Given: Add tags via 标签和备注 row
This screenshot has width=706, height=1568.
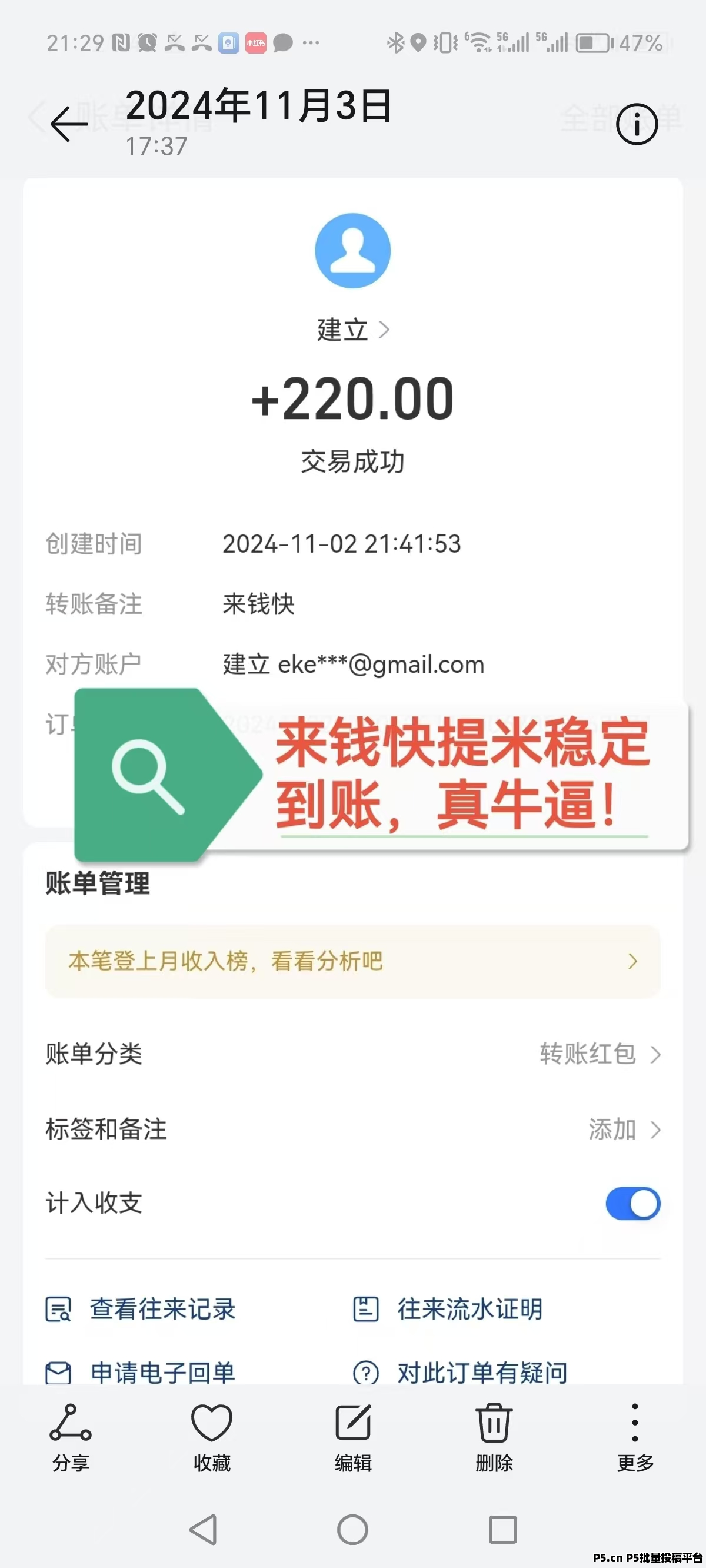Looking at the screenshot, I should (353, 1129).
